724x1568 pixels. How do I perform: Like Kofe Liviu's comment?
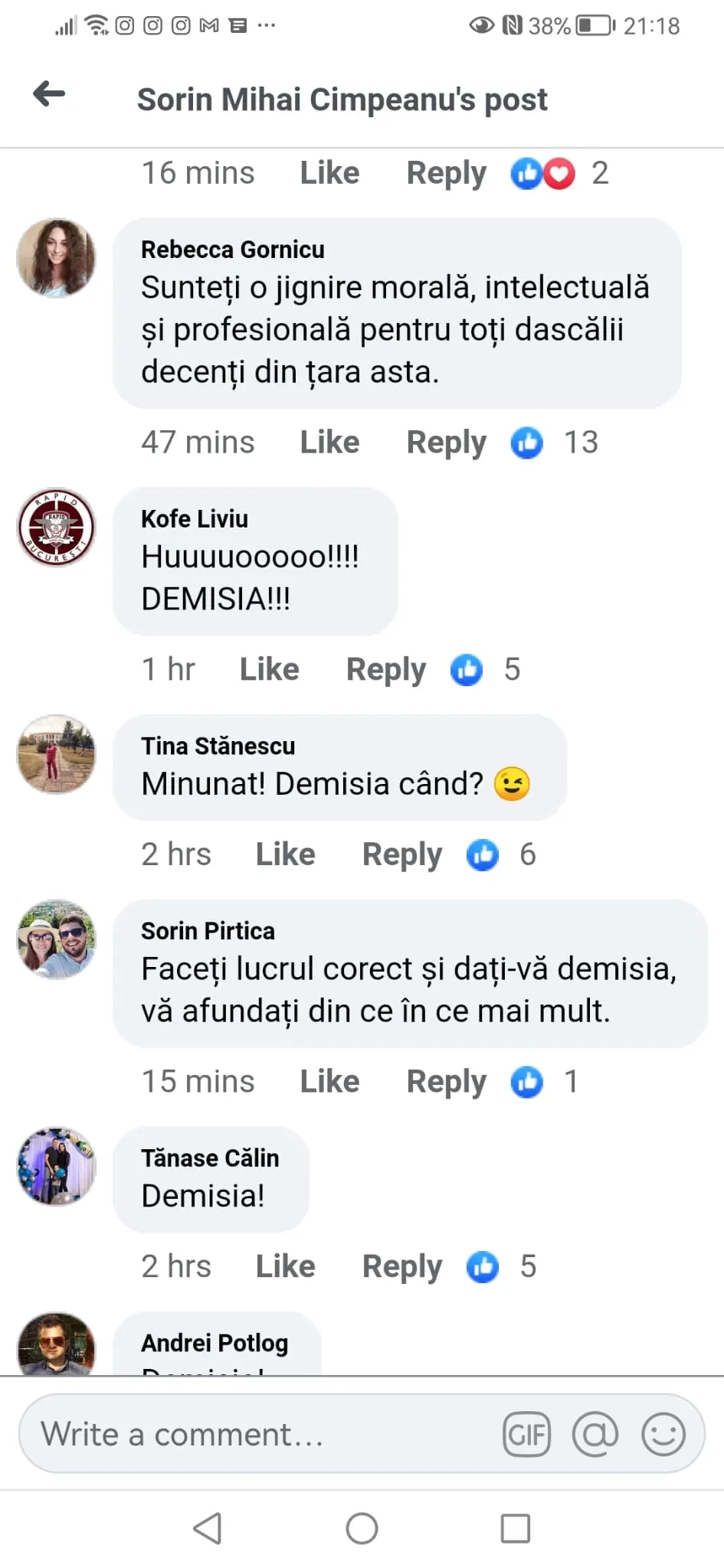click(269, 670)
